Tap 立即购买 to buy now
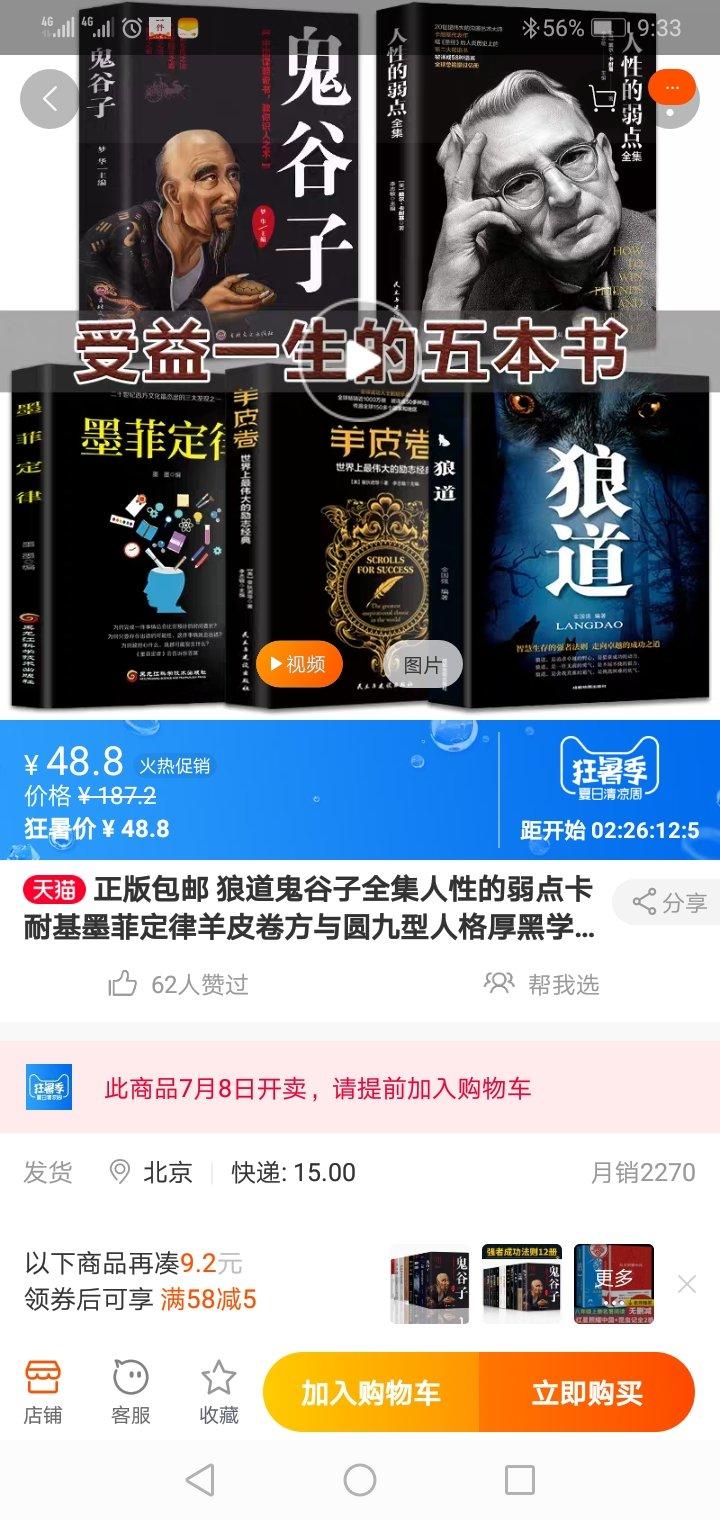Screen dimensions: 720x1520 (x=587, y=1392)
